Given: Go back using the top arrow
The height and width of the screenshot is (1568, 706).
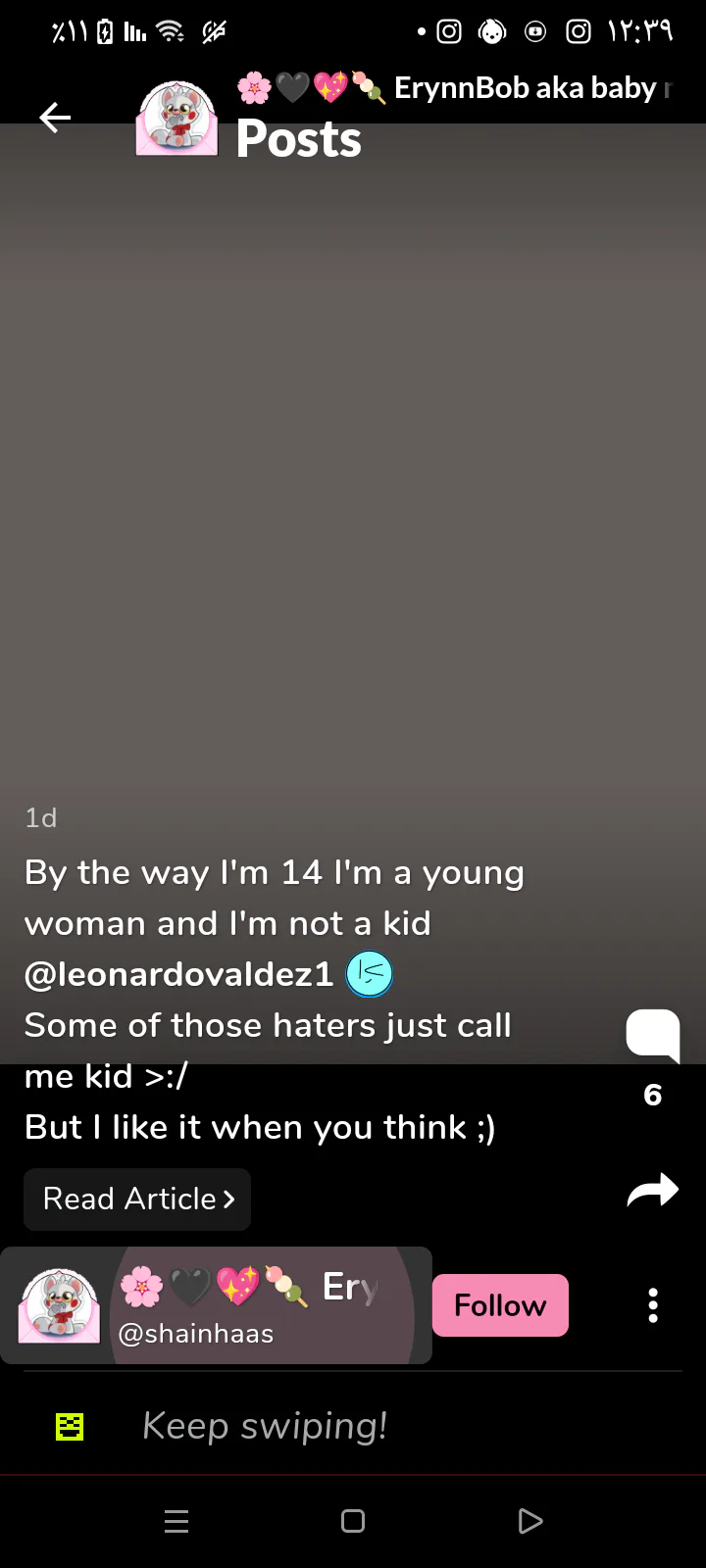Looking at the screenshot, I should (x=55, y=119).
